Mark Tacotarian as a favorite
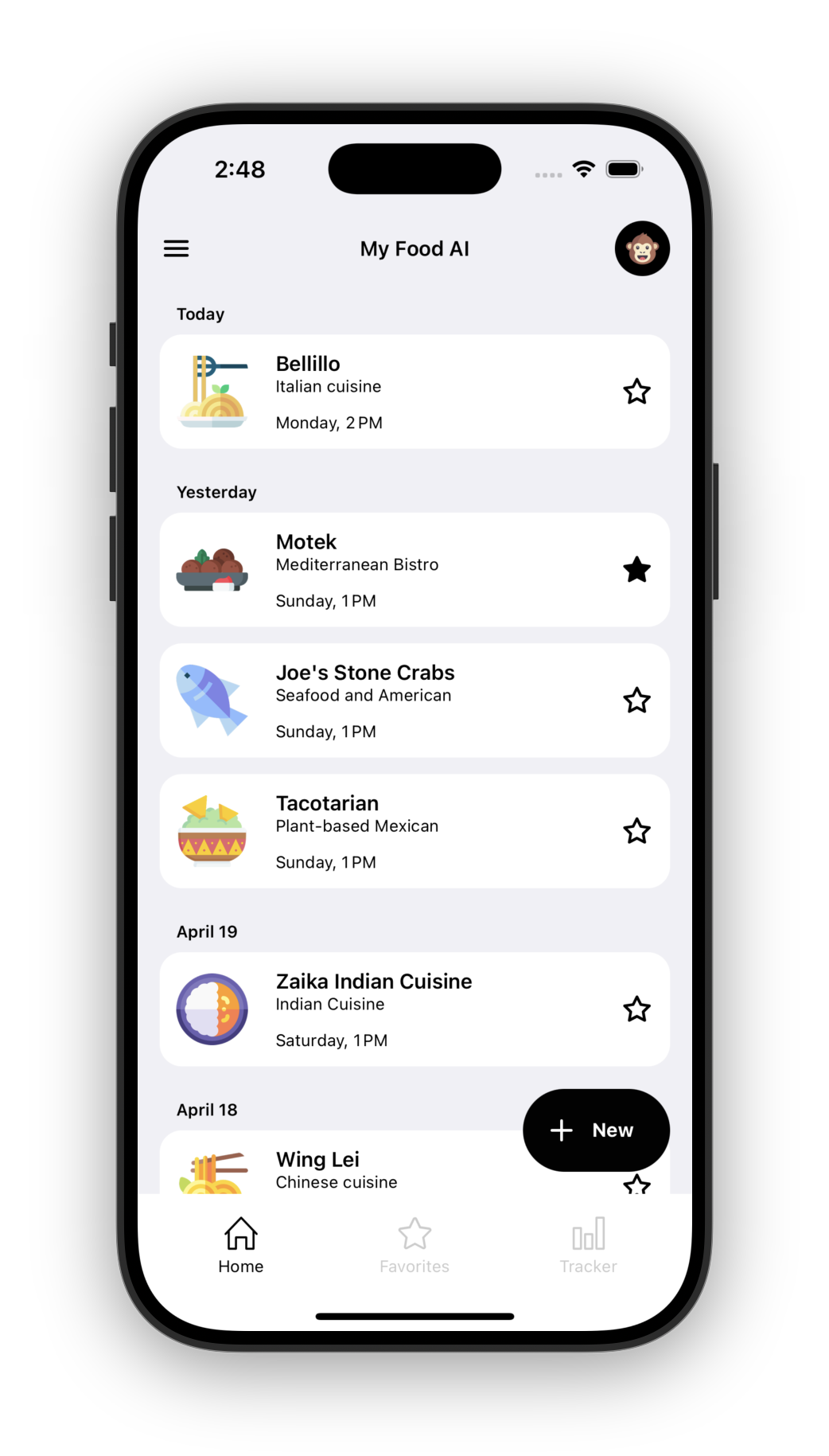829x1456 pixels. pyautogui.click(x=636, y=831)
